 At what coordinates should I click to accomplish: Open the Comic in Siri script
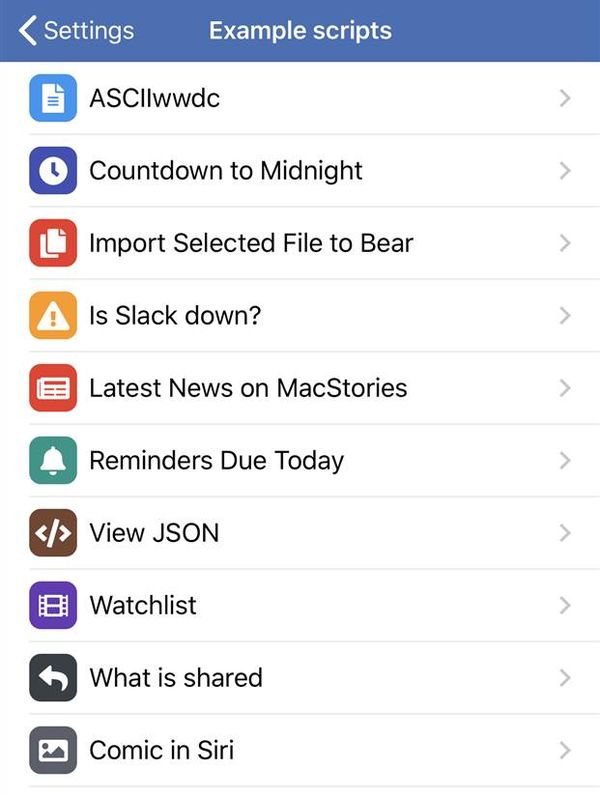300,751
